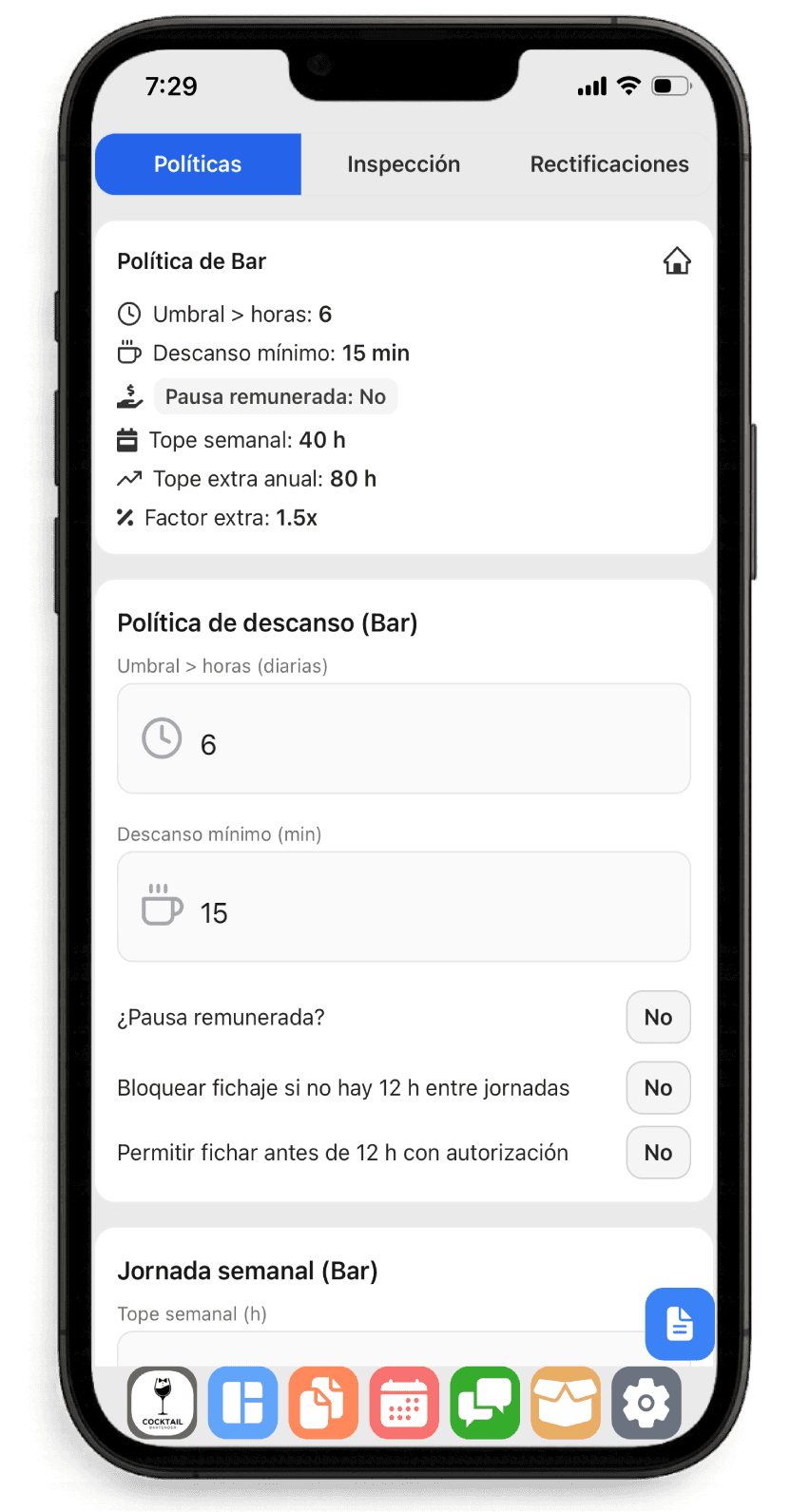Tap the blue floating document button

[679, 1324]
